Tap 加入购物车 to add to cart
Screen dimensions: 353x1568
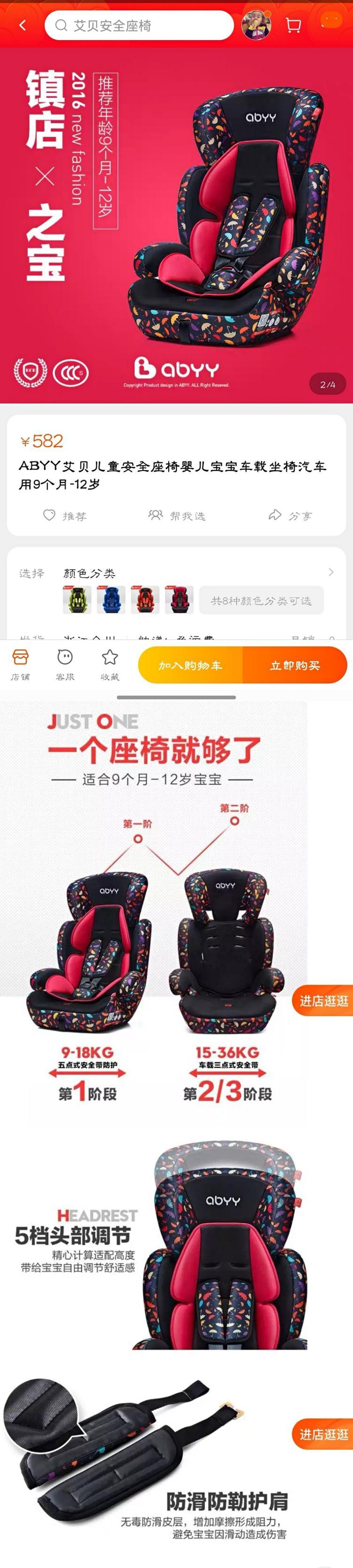(191, 665)
